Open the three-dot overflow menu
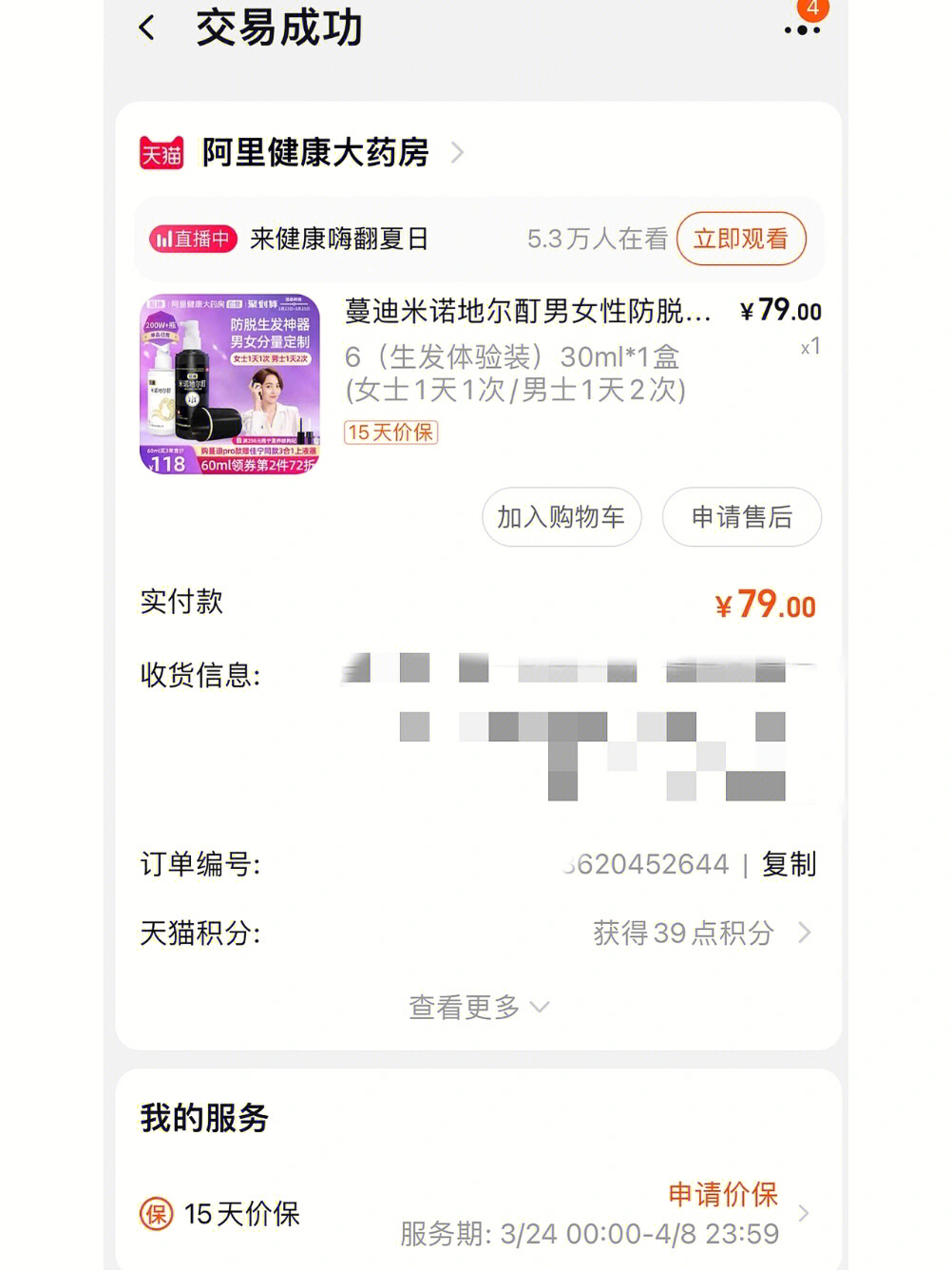Screen dimensions: 952x1270 pos(802,30)
